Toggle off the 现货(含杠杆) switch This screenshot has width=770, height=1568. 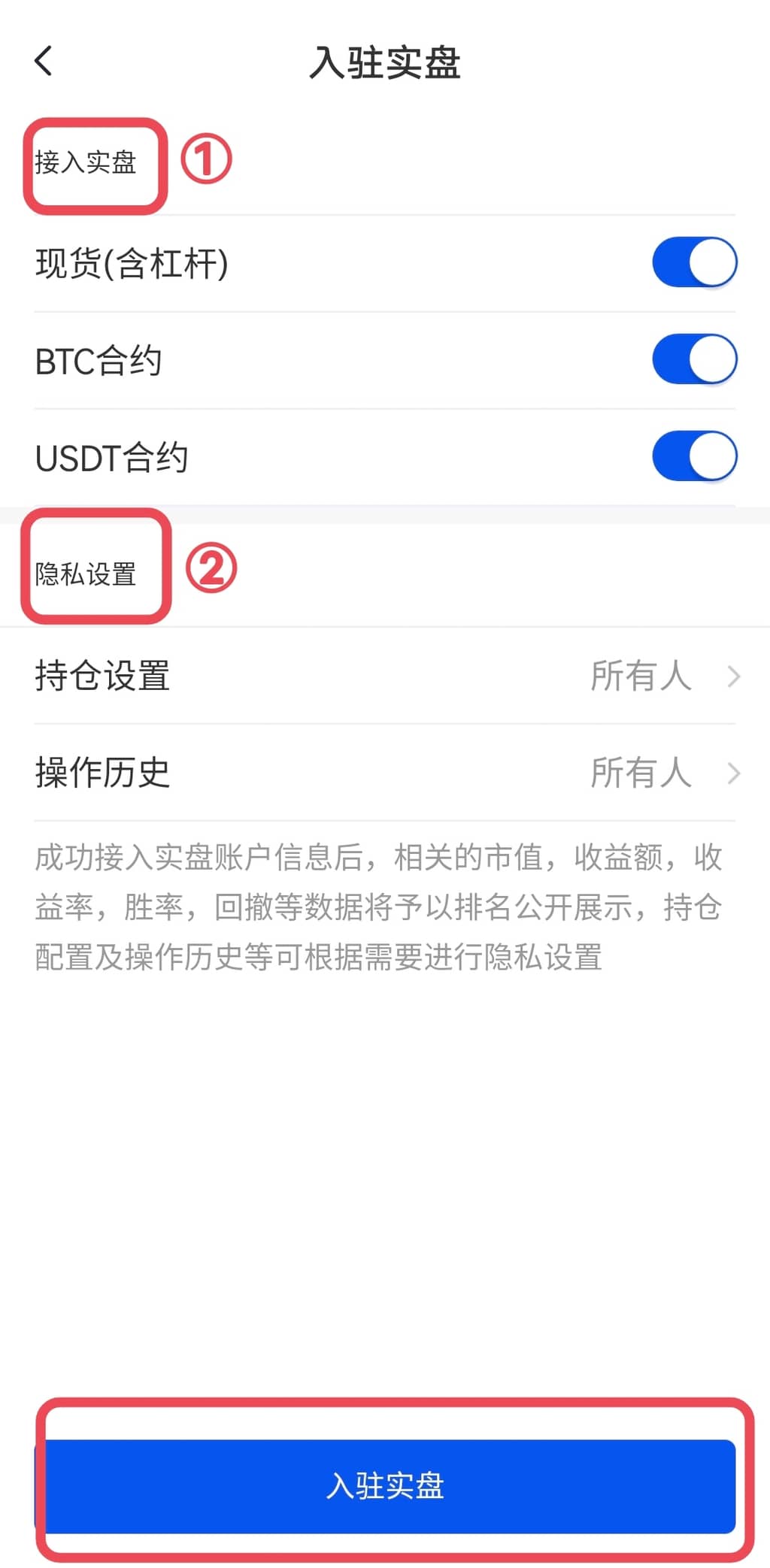693,262
